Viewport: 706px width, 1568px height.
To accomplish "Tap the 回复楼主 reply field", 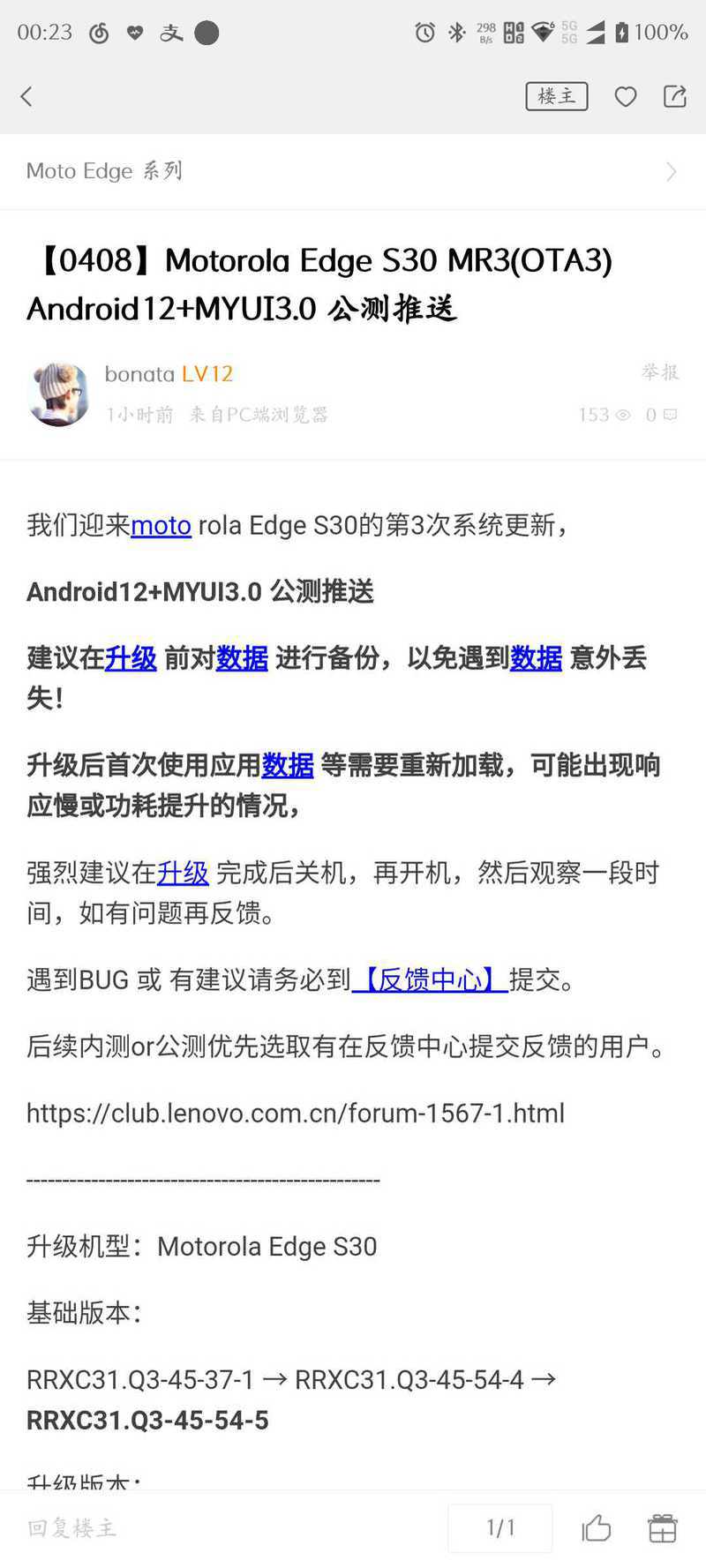I will click(x=72, y=1528).
